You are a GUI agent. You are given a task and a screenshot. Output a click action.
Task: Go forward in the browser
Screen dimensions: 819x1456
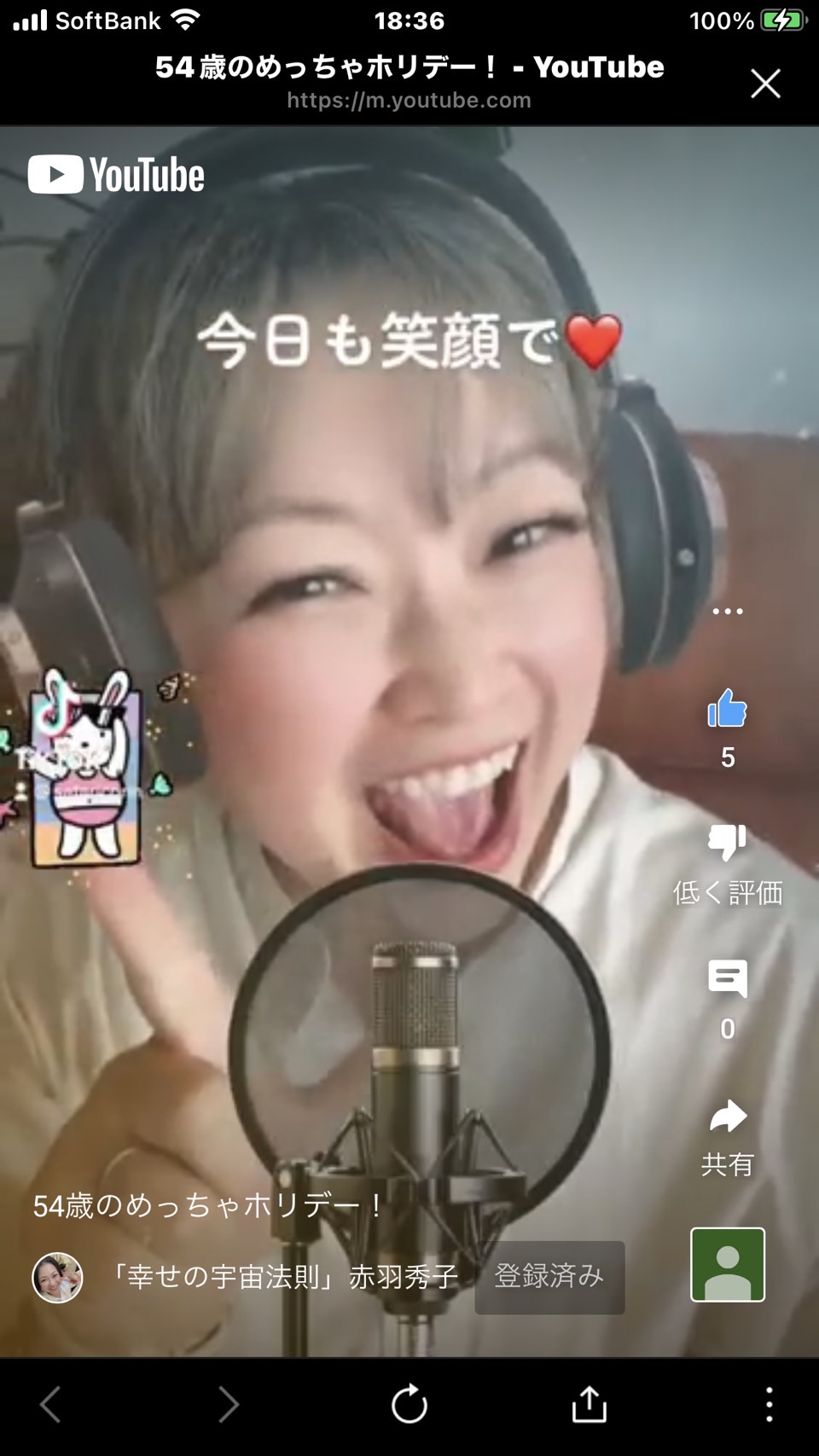(x=228, y=1404)
